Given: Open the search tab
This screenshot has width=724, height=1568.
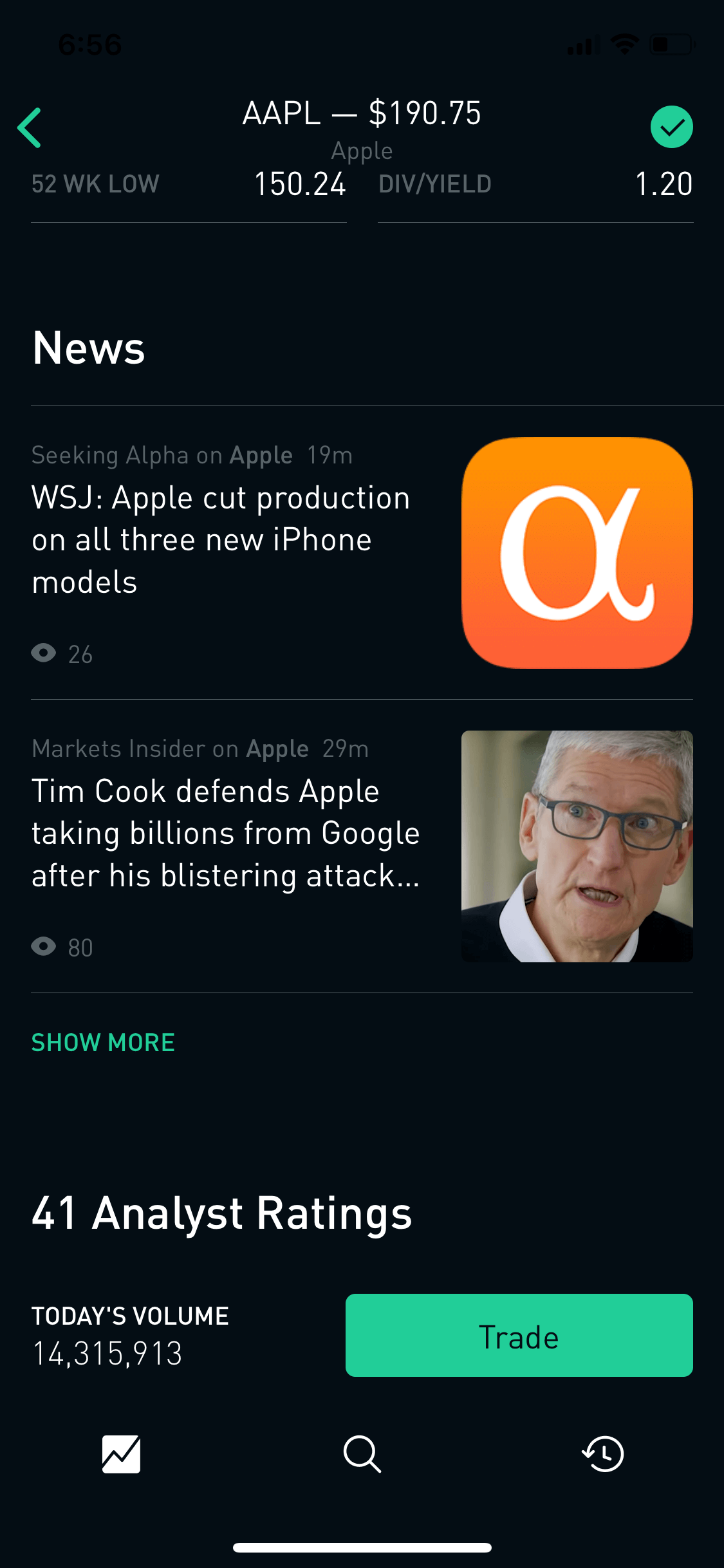Looking at the screenshot, I should coord(362,1454).
